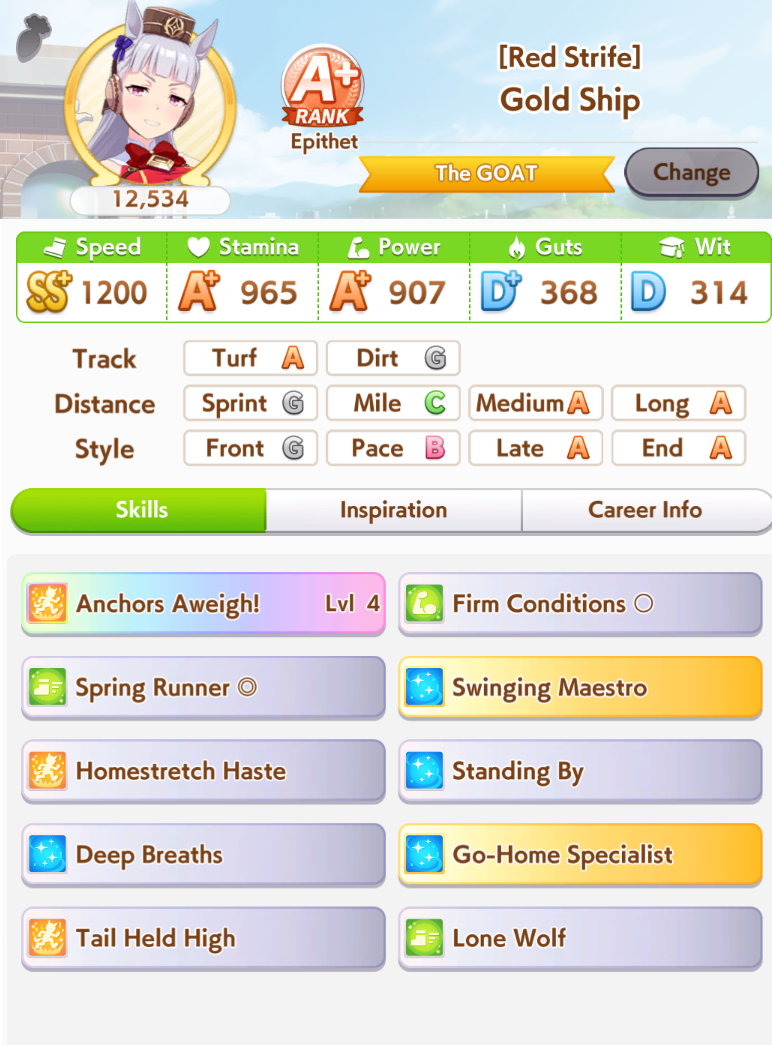The height and width of the screenshot is (1045, 772).
Task: Tap the Homestretch Haste skill
Action: (x=203, y=771)
